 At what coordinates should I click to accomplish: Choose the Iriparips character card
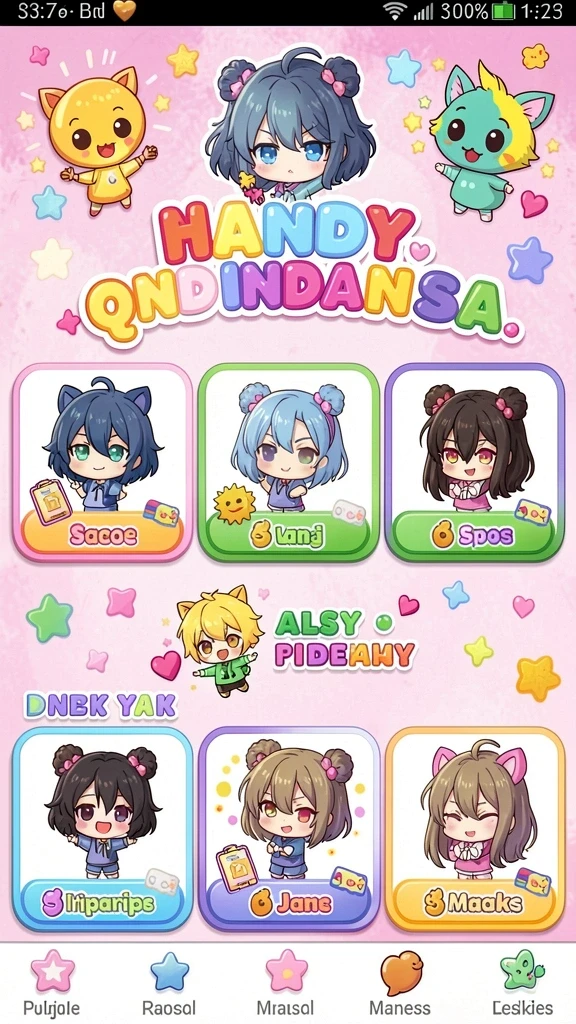coord(103,829)
